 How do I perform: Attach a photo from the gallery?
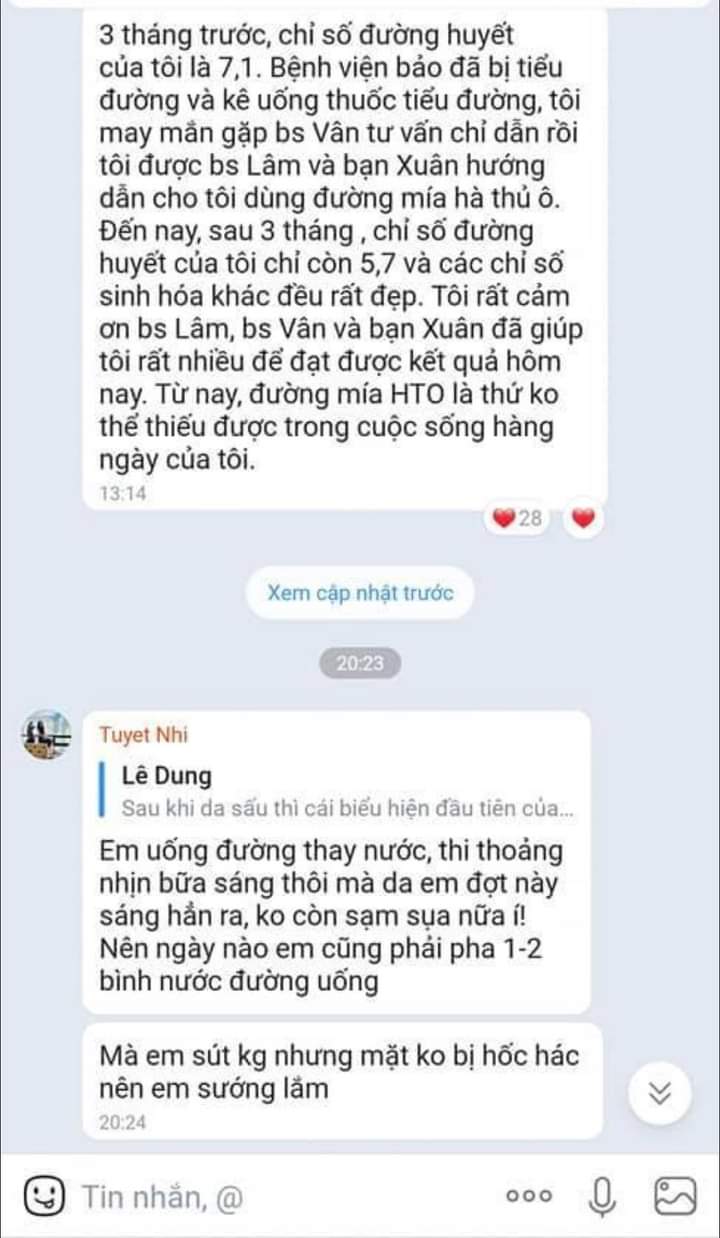[x=675, y=1195]
